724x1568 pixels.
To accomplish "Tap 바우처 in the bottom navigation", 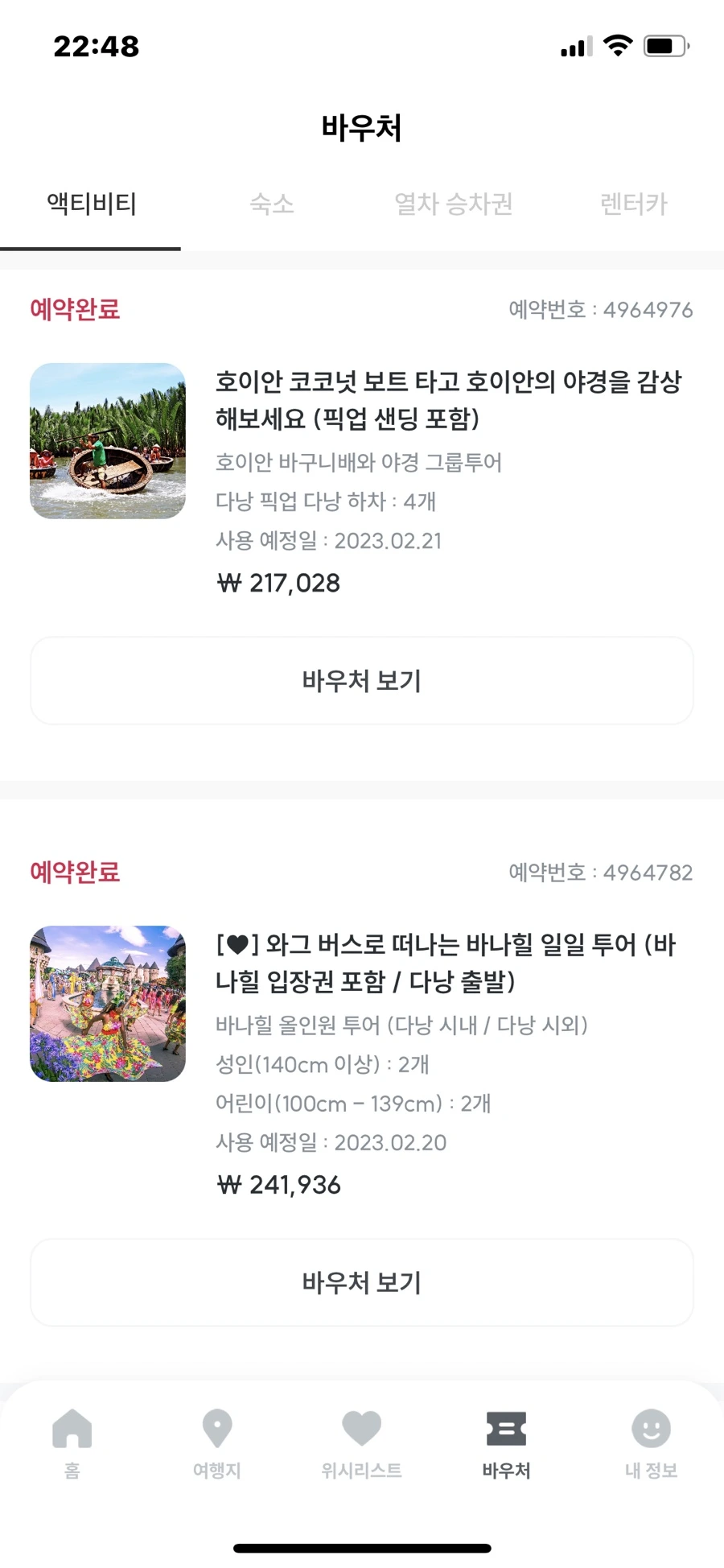I will coord(507,1444).
